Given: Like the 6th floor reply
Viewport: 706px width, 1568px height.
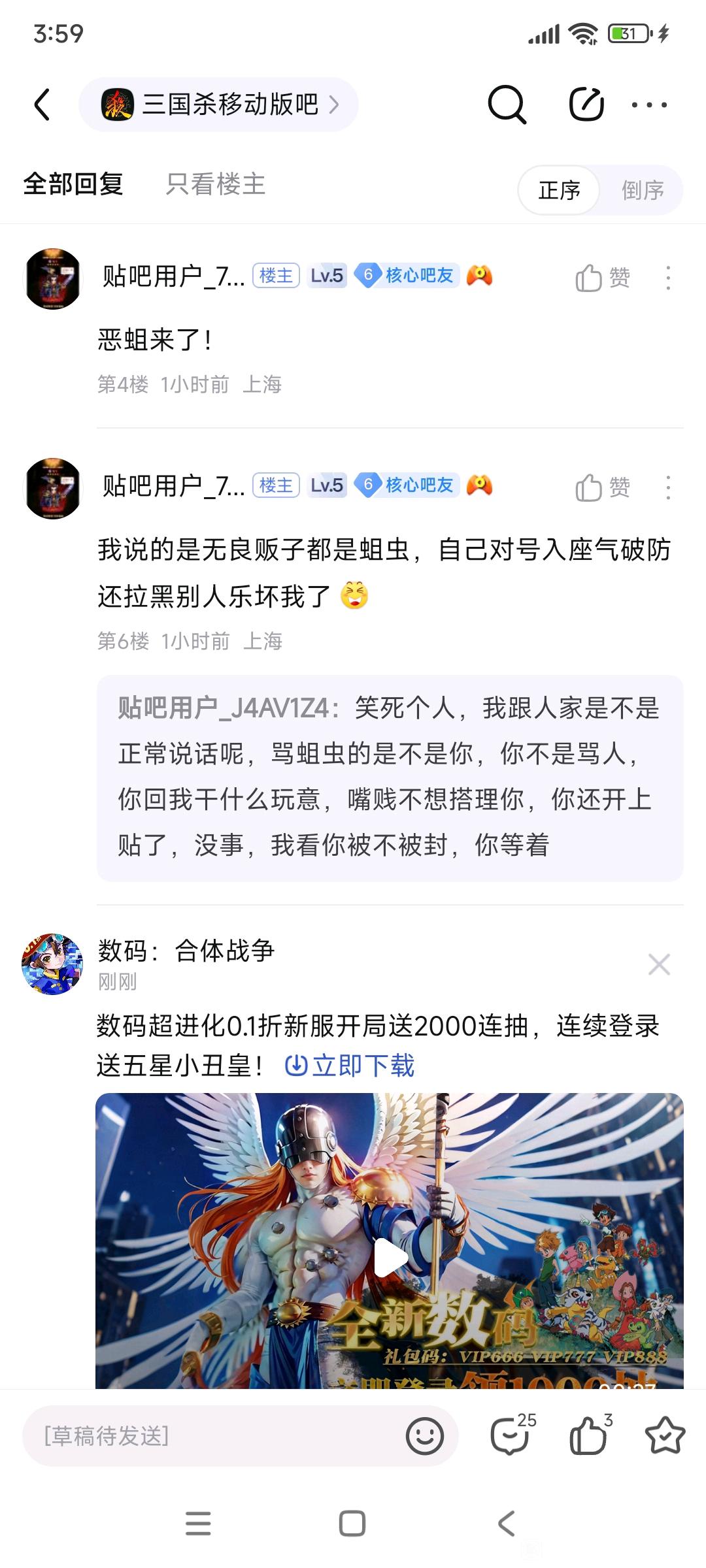Looking at the screenshot, I should [602, 487].
